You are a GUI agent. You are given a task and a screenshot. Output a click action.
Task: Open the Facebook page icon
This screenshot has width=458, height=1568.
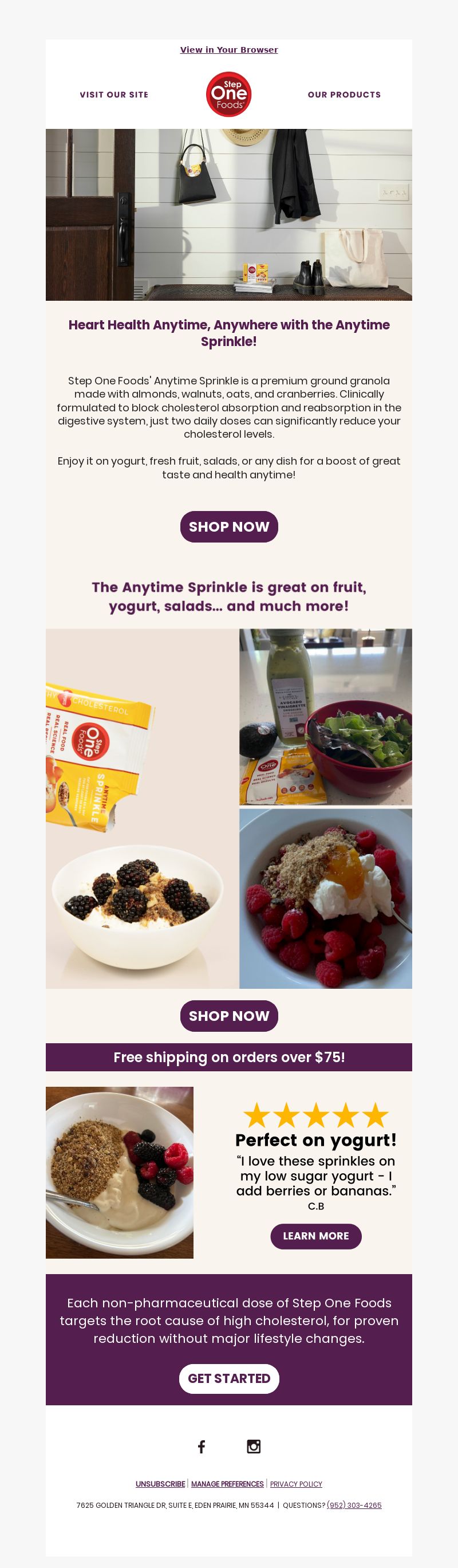[x=202, y=1447]
